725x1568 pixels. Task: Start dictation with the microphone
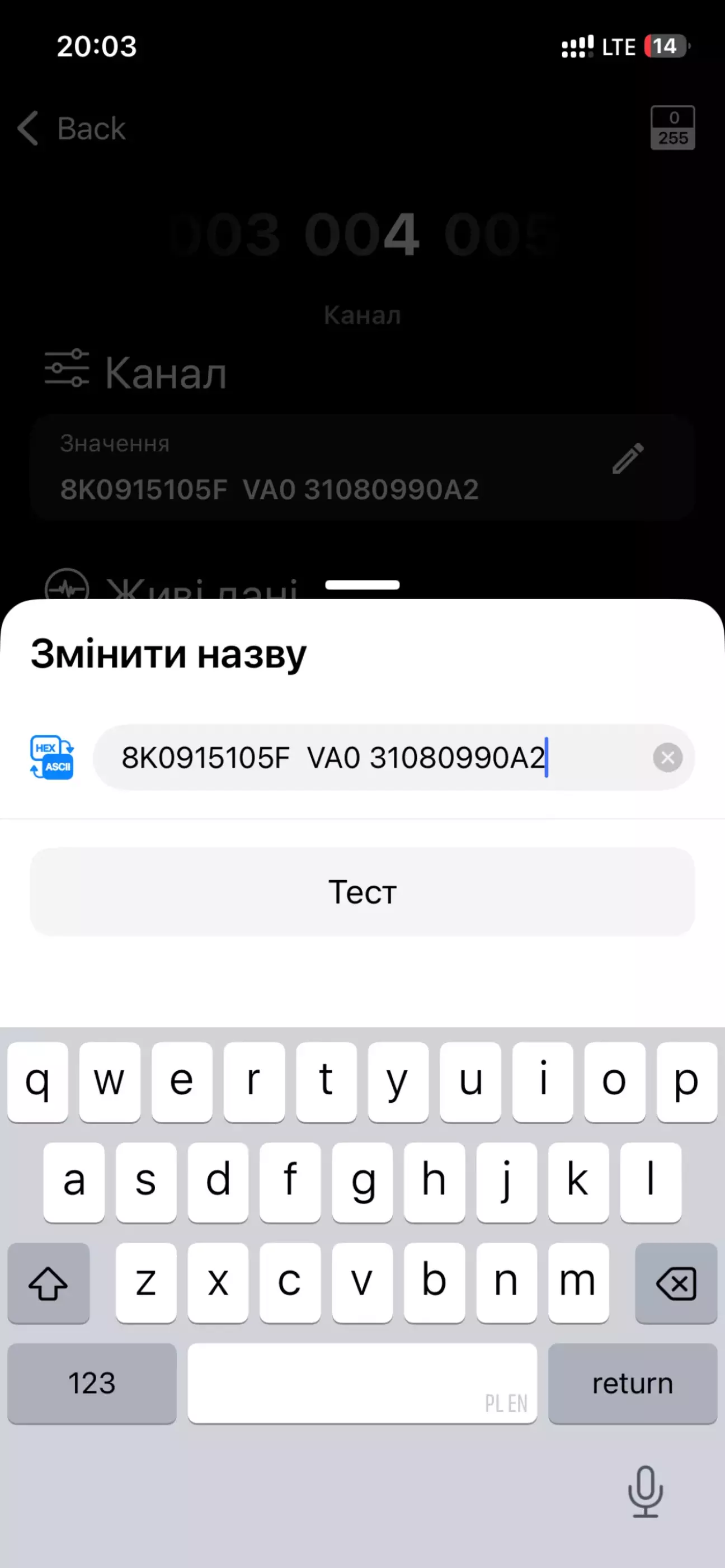pyautogui.click(x=645, y=1491)
